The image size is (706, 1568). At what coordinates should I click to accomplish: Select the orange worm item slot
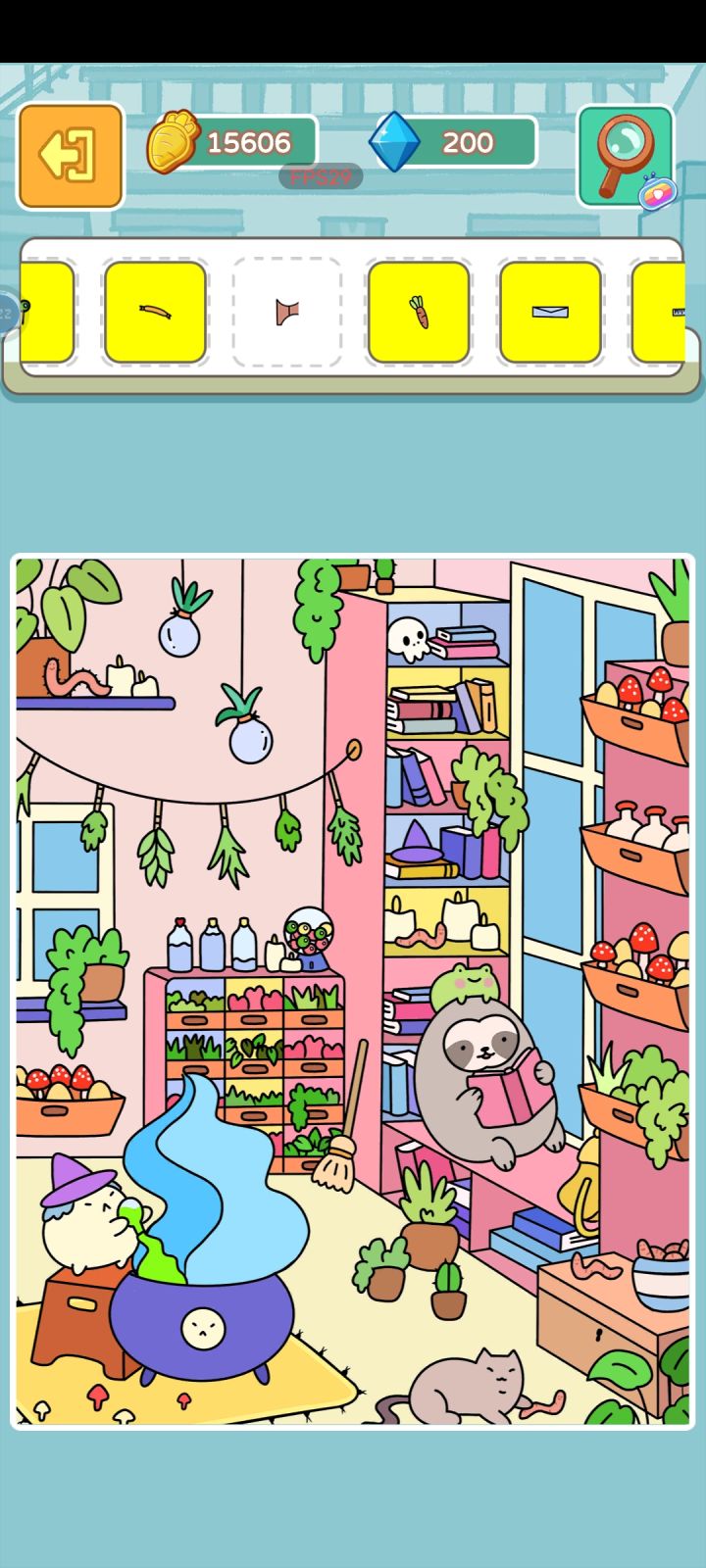155,313
